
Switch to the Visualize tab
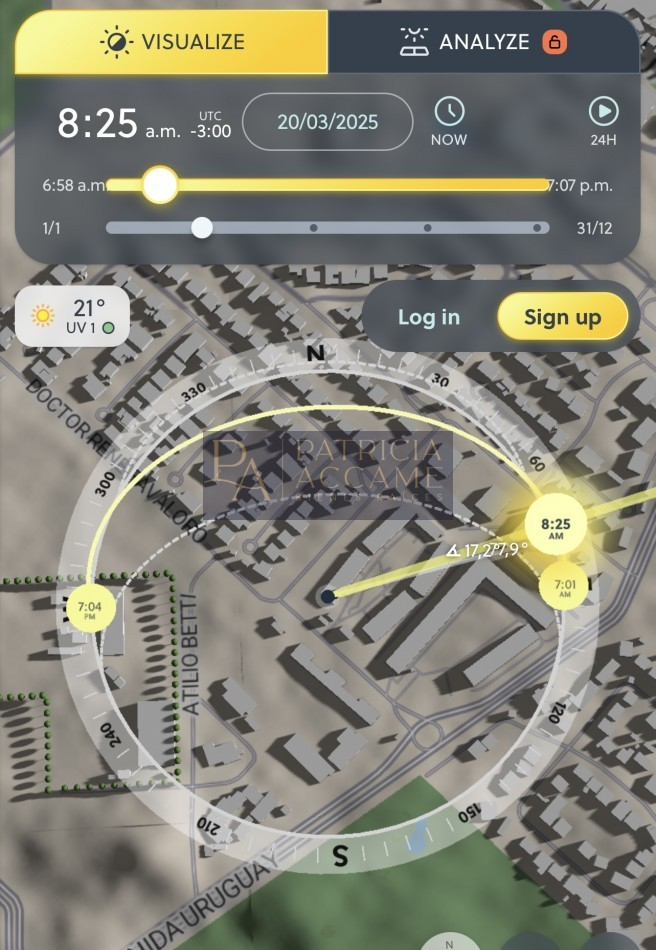[172, 42]
